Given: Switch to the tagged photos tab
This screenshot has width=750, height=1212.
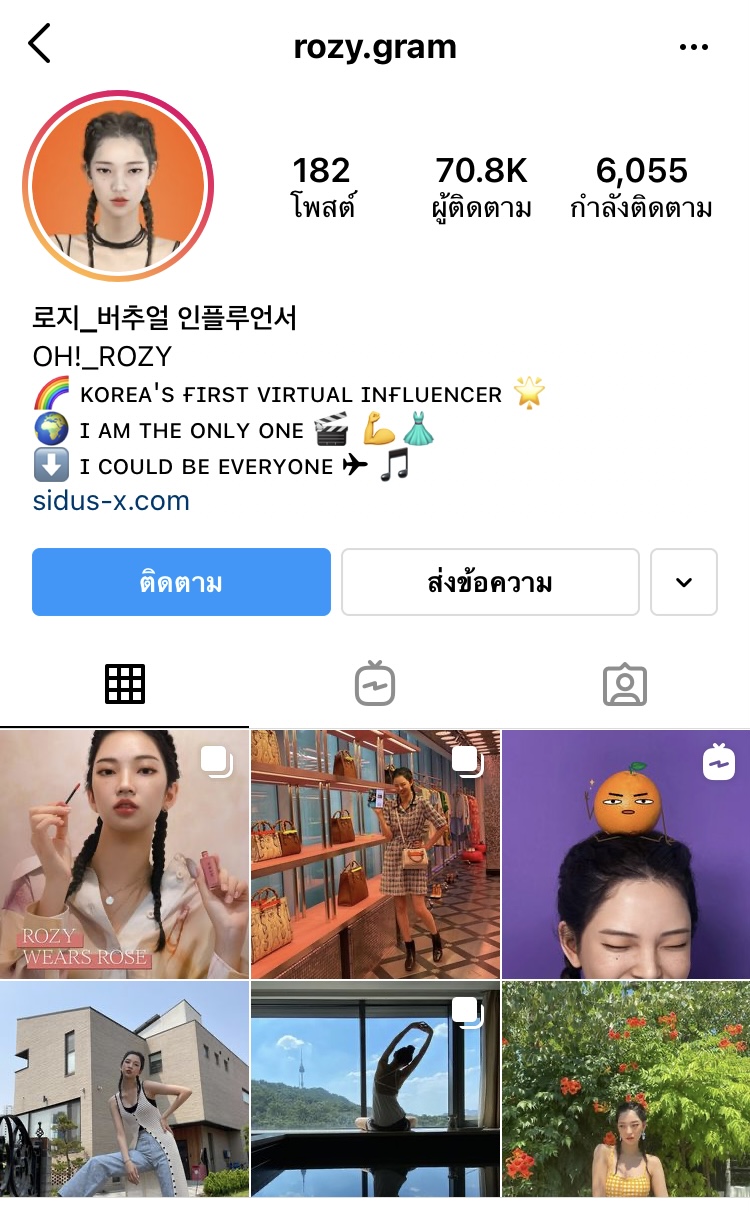Looking at the screenshot, I should click(x=625, y=685).
